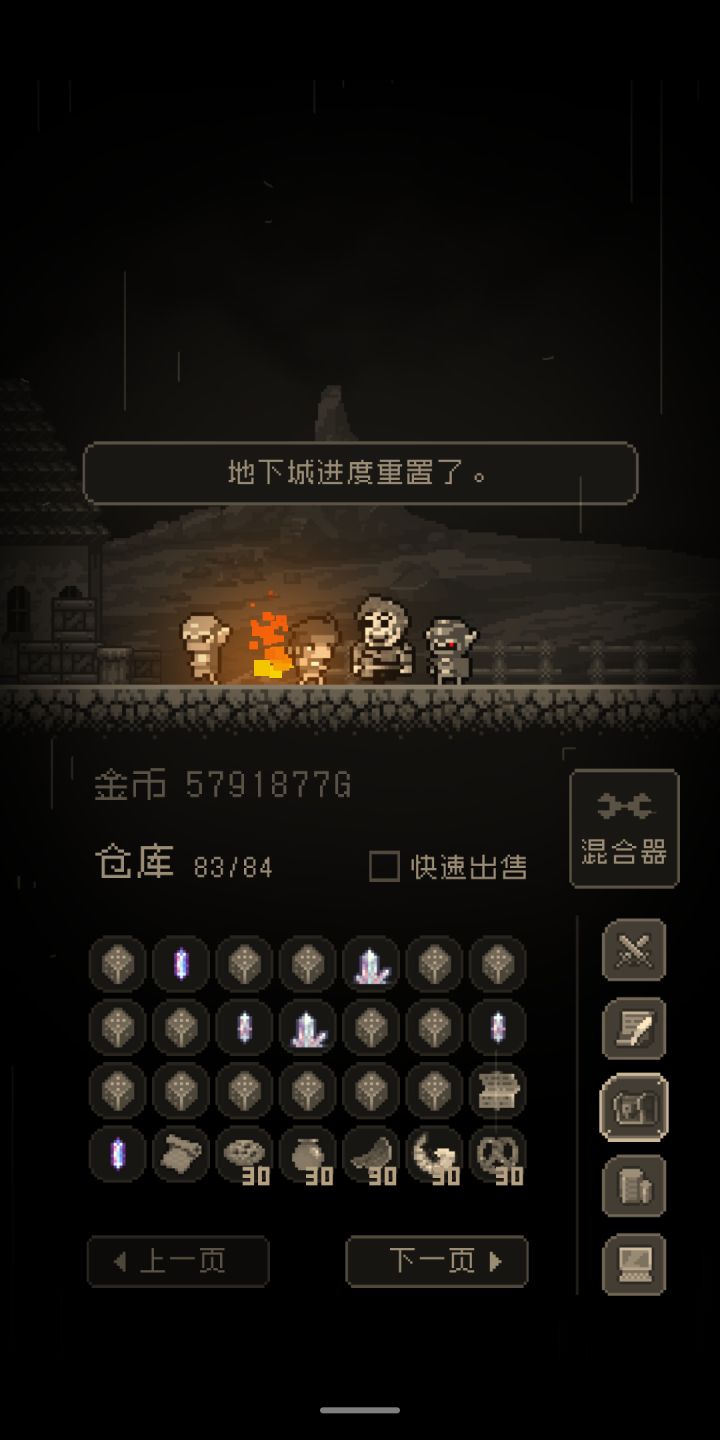Dismiss the dungeon reset message bubble

coord(360,466)
